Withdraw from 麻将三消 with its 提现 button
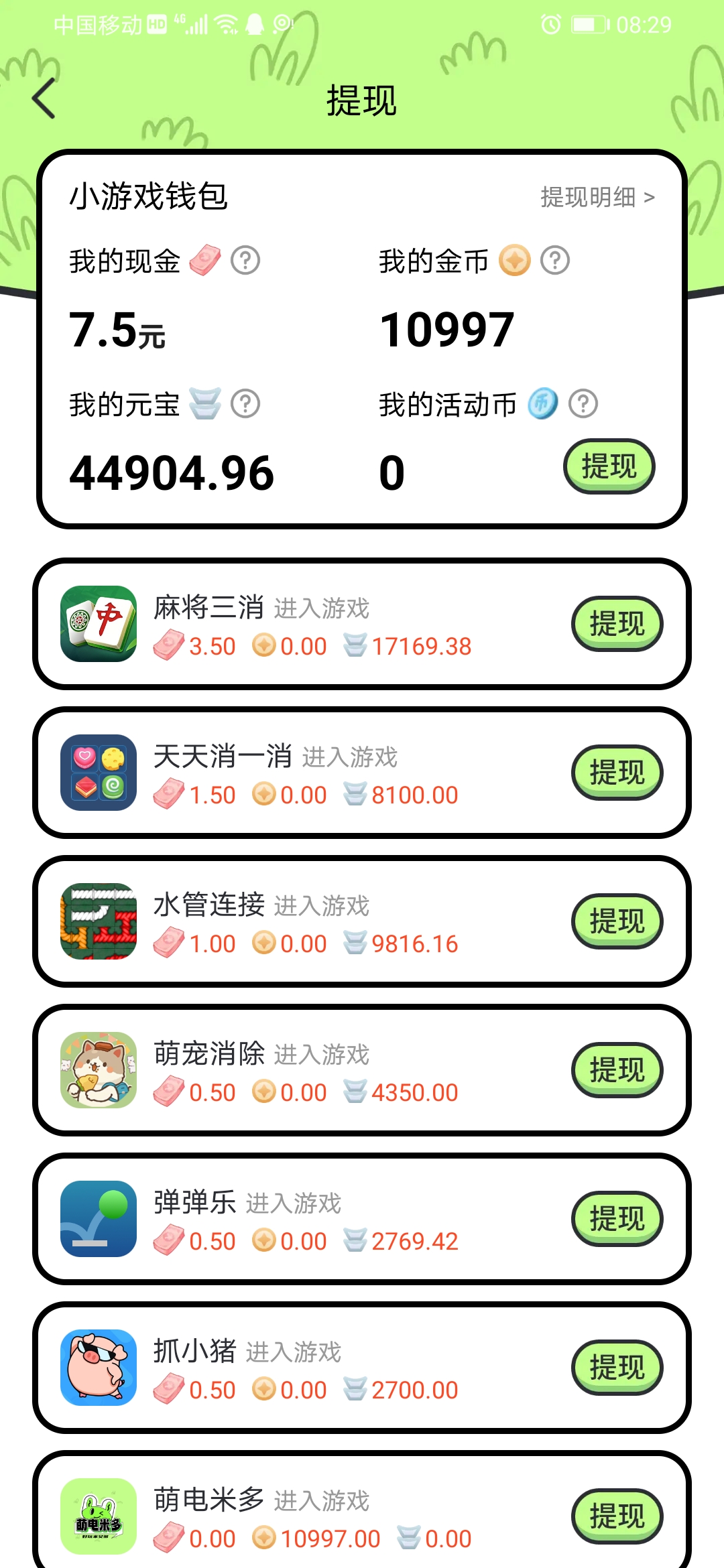The width and height of the screenshot is (724, 1568). (x=617, y=624)
